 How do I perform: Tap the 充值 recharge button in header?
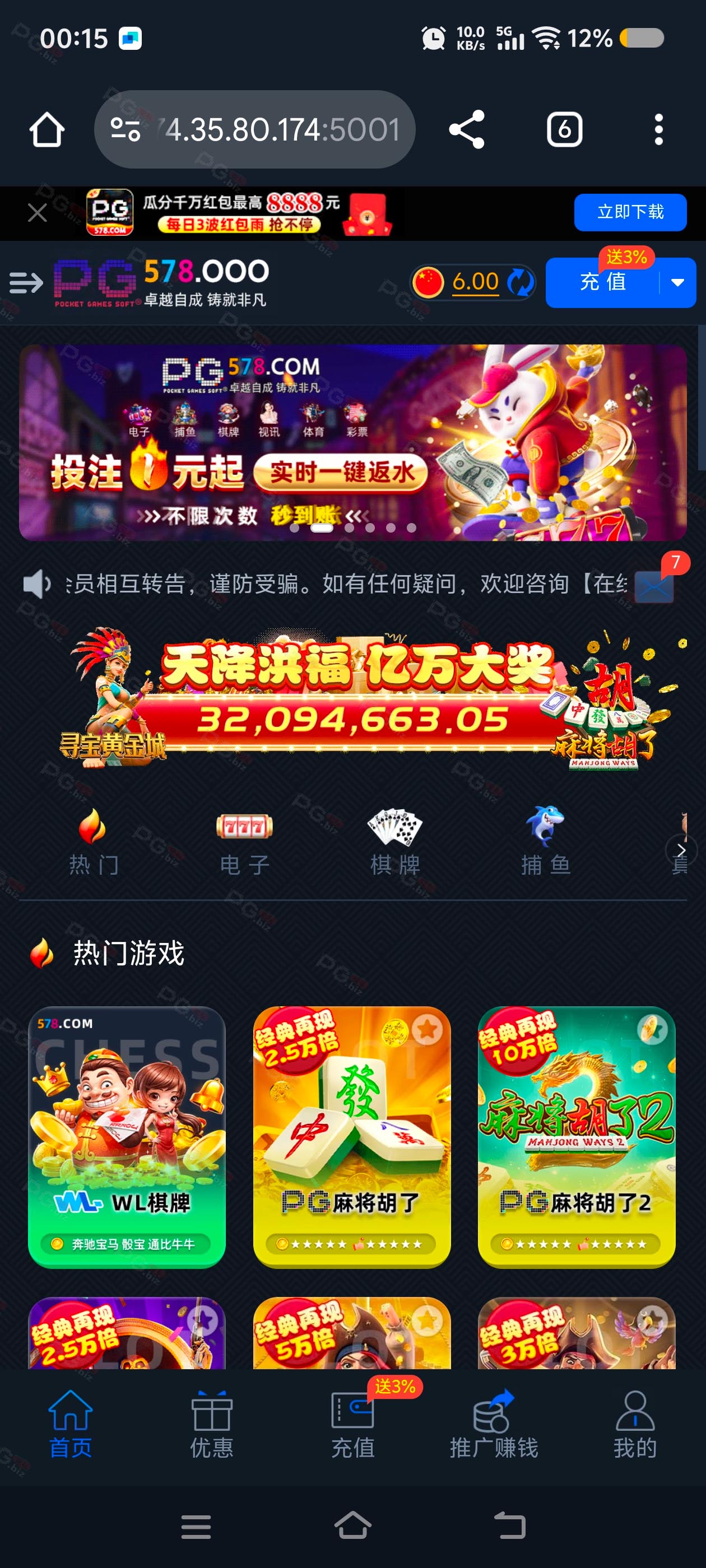[x=602, y=282]
